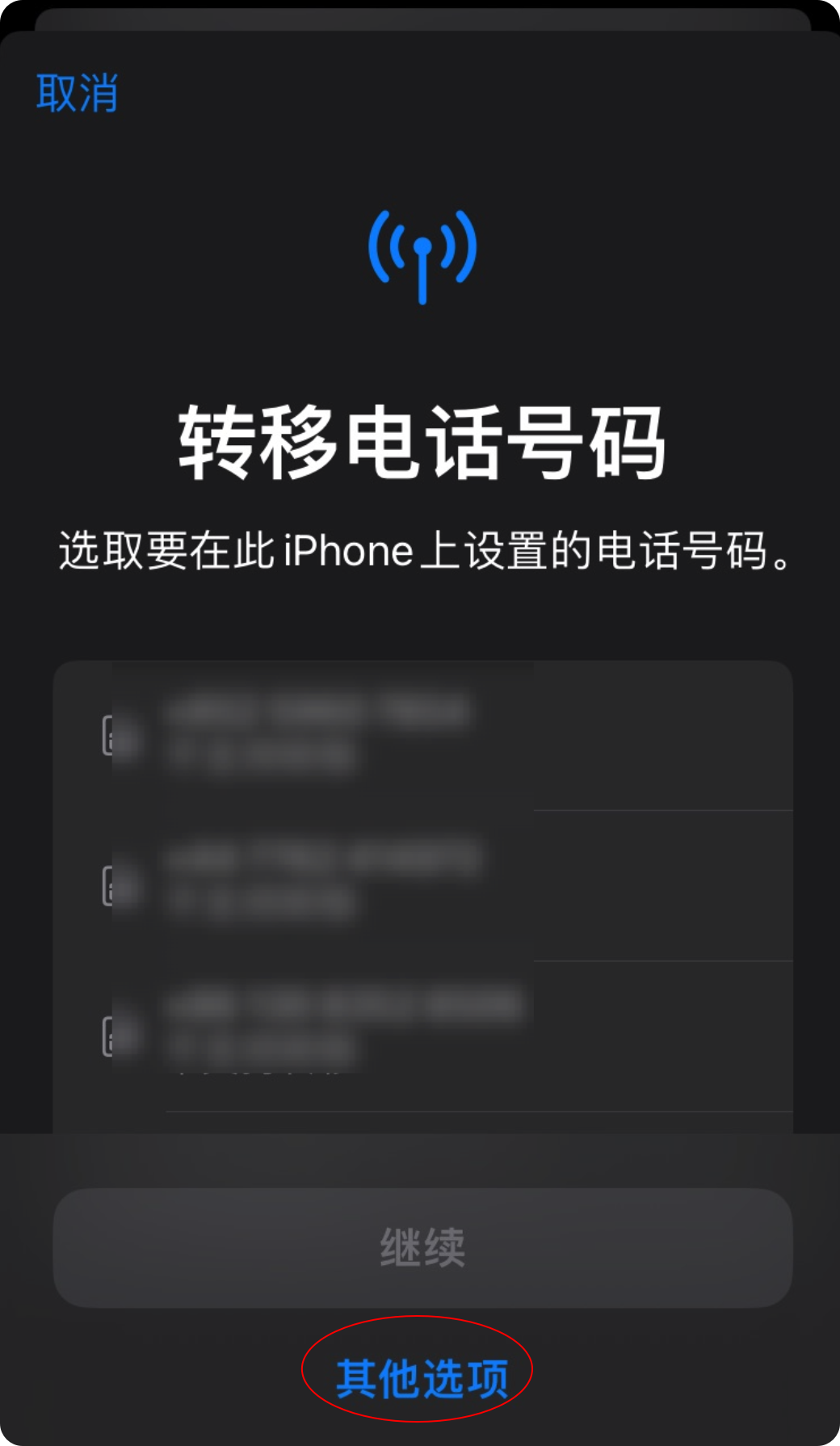Open 其他选项 for other options
The width and height of the screenshot is (840, 1446).
tap(422, 1377)
